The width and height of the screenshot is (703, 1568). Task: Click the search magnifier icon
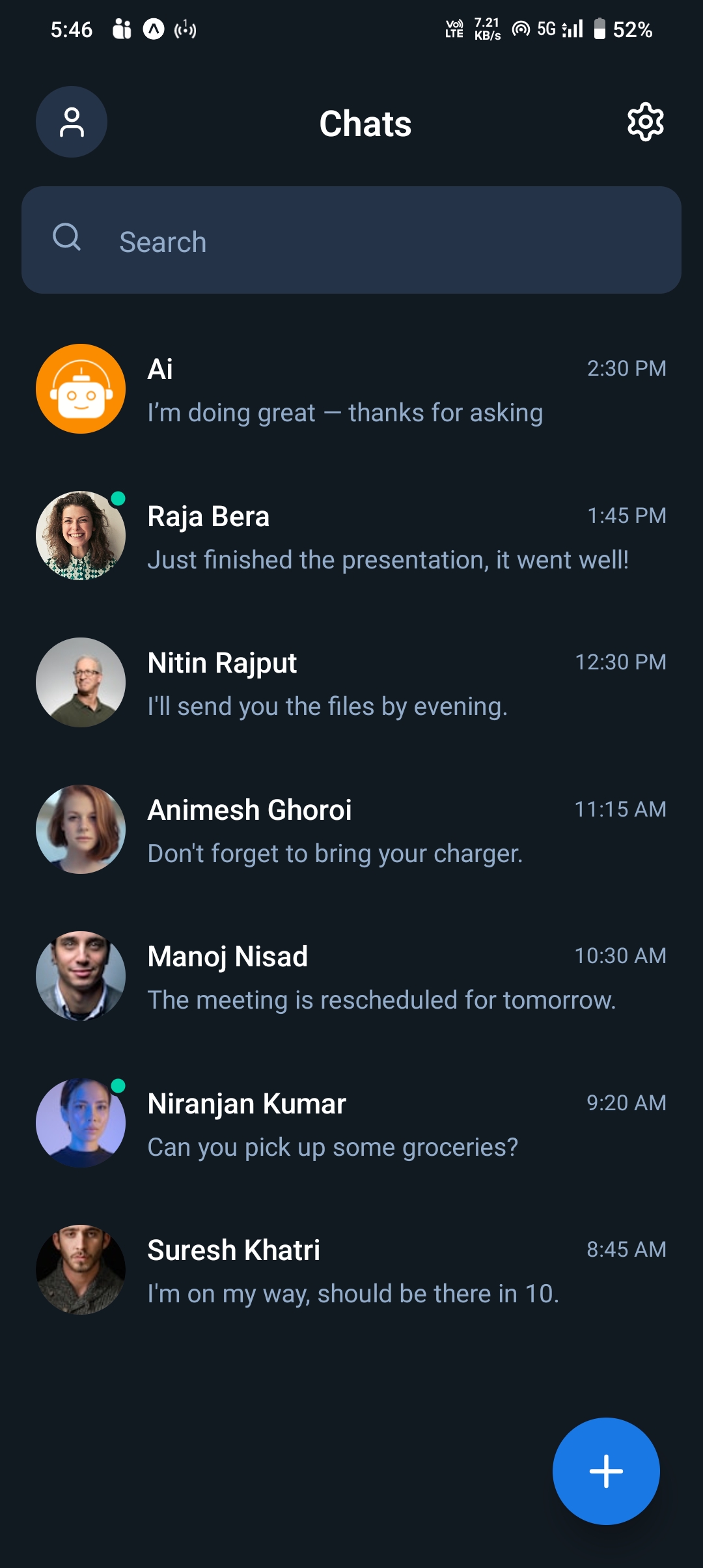[67, 239]
